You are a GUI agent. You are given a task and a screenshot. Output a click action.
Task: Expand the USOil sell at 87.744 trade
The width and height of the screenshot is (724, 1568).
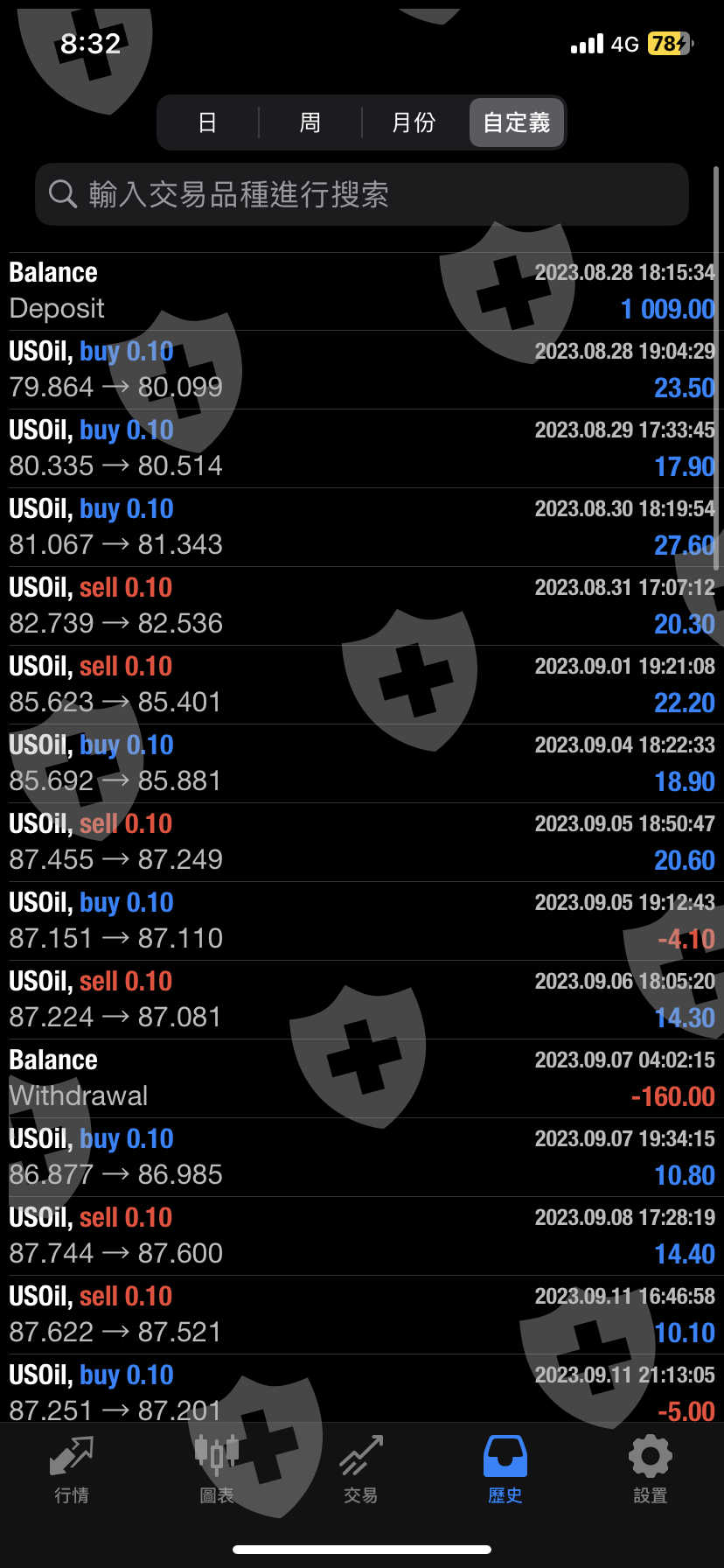click(x=362, y=1235)
